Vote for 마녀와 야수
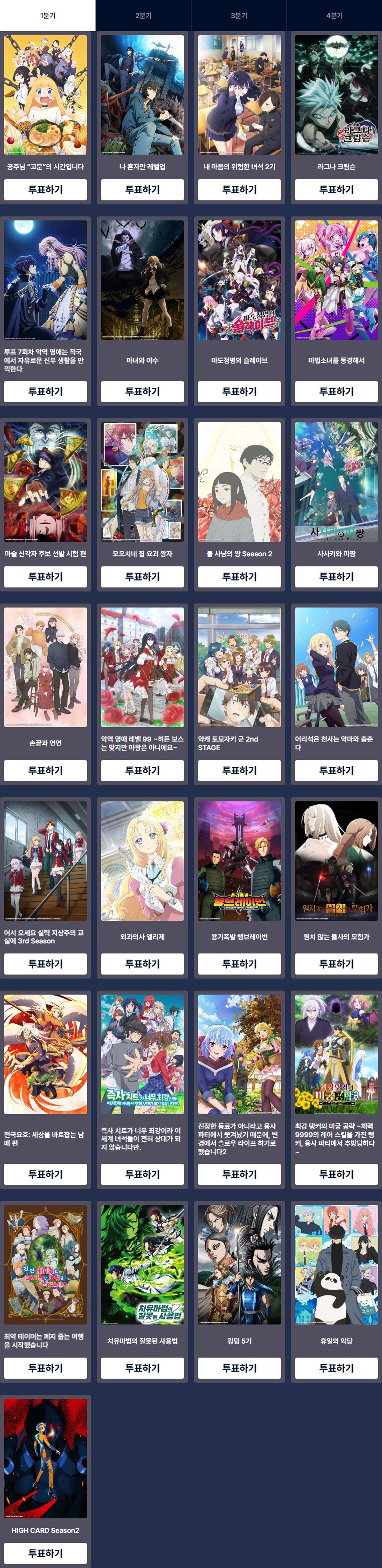This screenshot has height=1568, width=382. pos(142,392)
